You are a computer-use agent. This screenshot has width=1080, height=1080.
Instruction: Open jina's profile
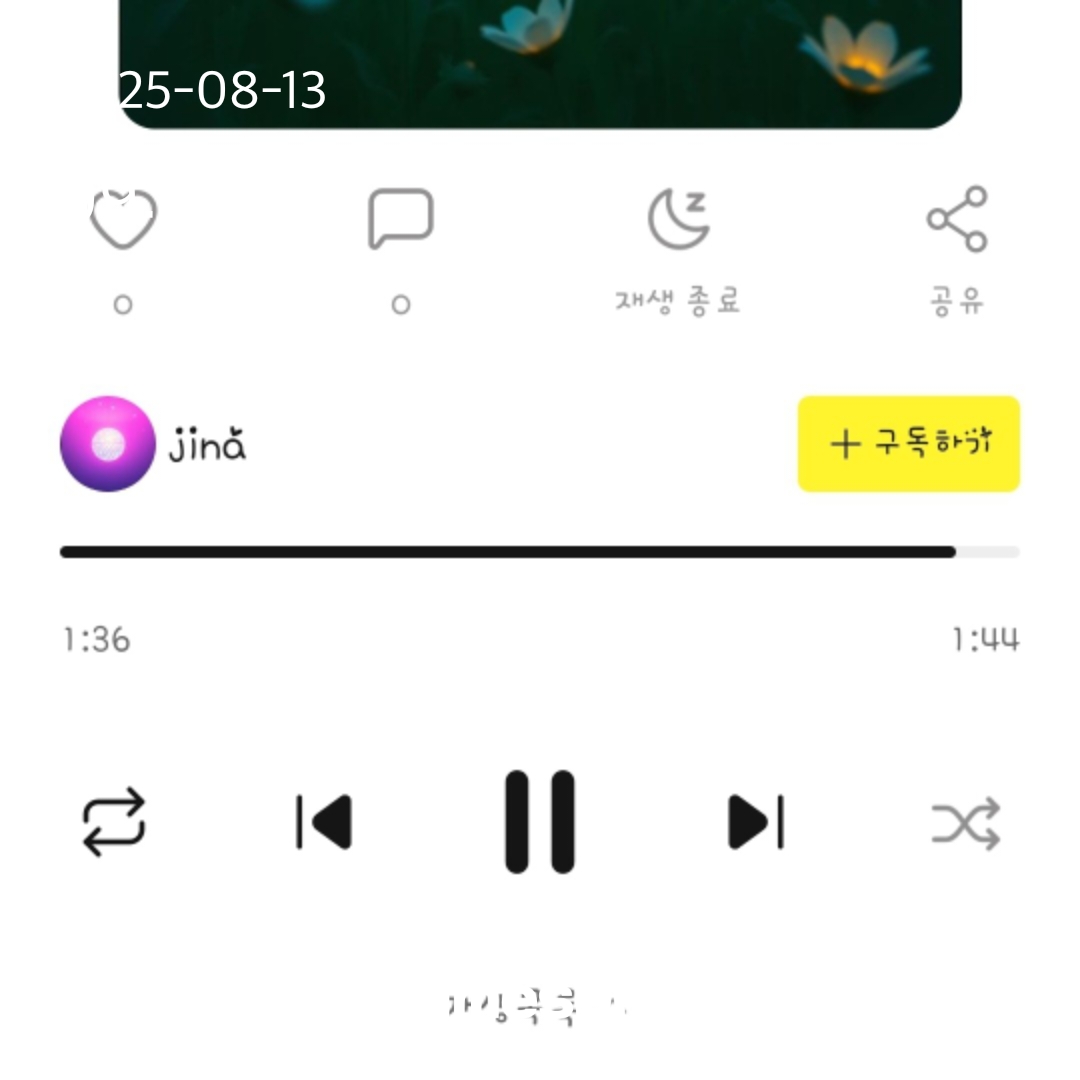pos(108,444)
